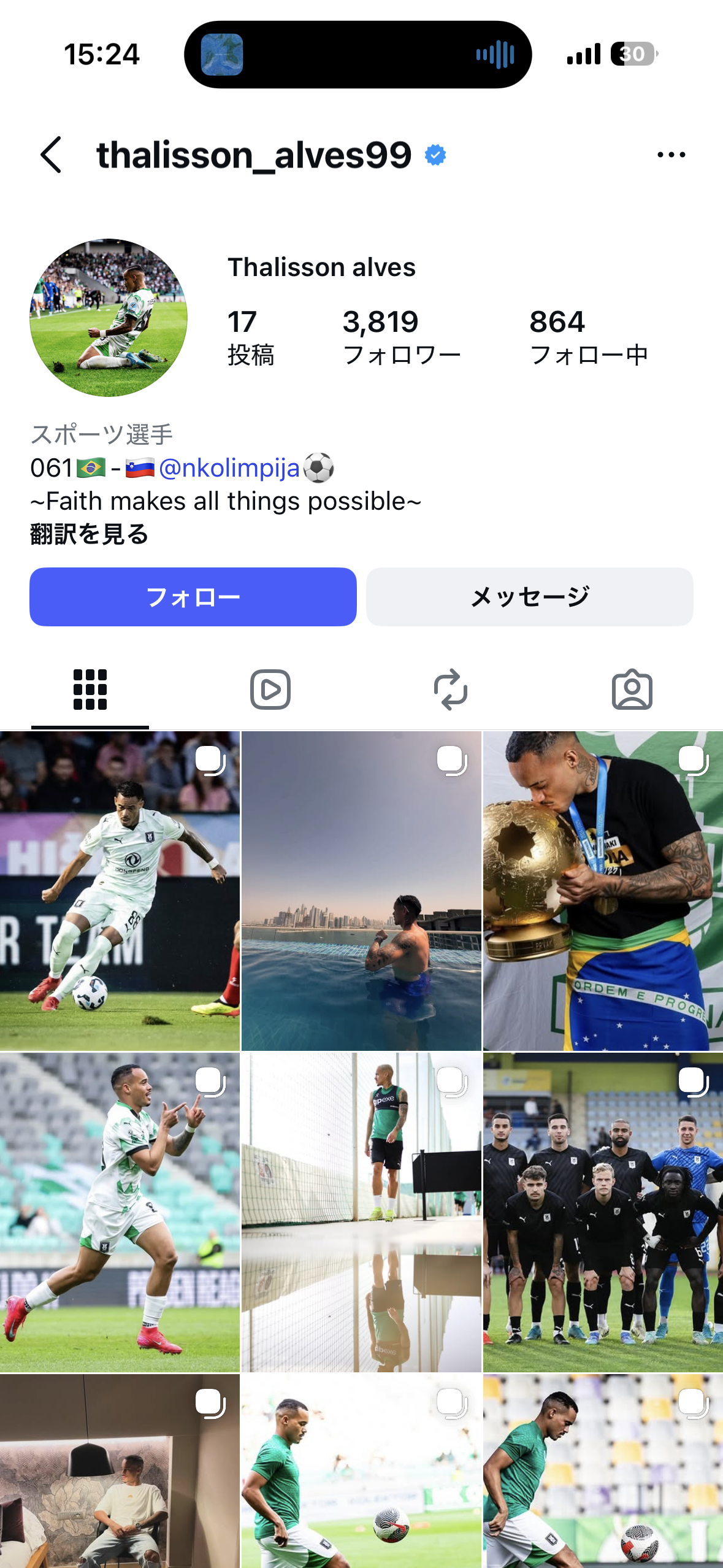Open the profile picture of Thalisson alves
723x1568 pixels.
coord(109,317)
